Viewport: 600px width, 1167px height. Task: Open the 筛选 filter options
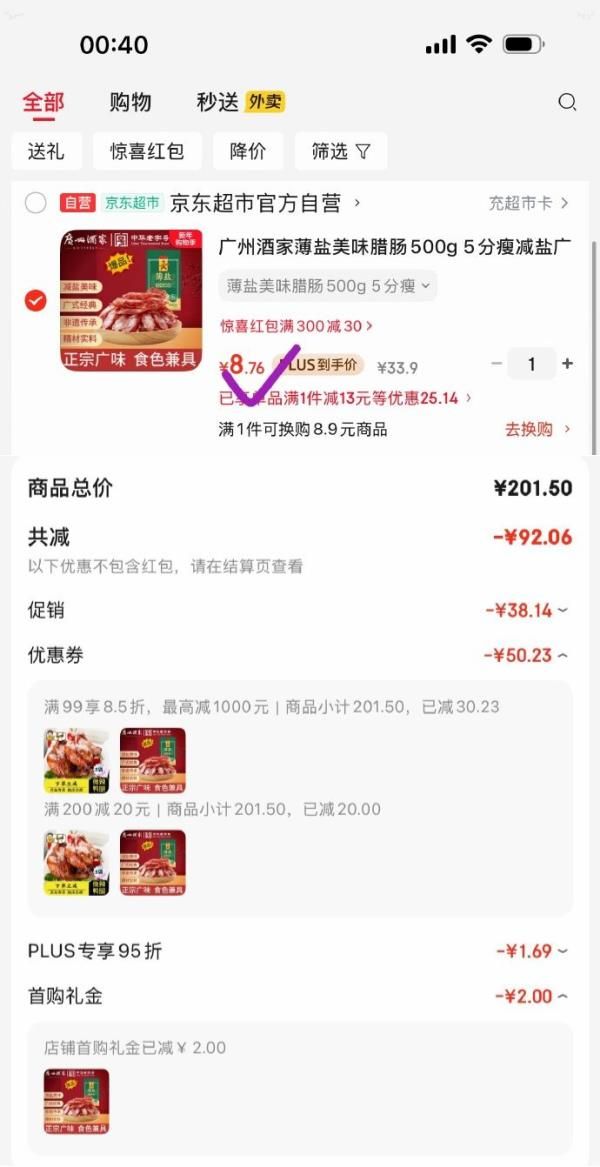pos(341,151)
